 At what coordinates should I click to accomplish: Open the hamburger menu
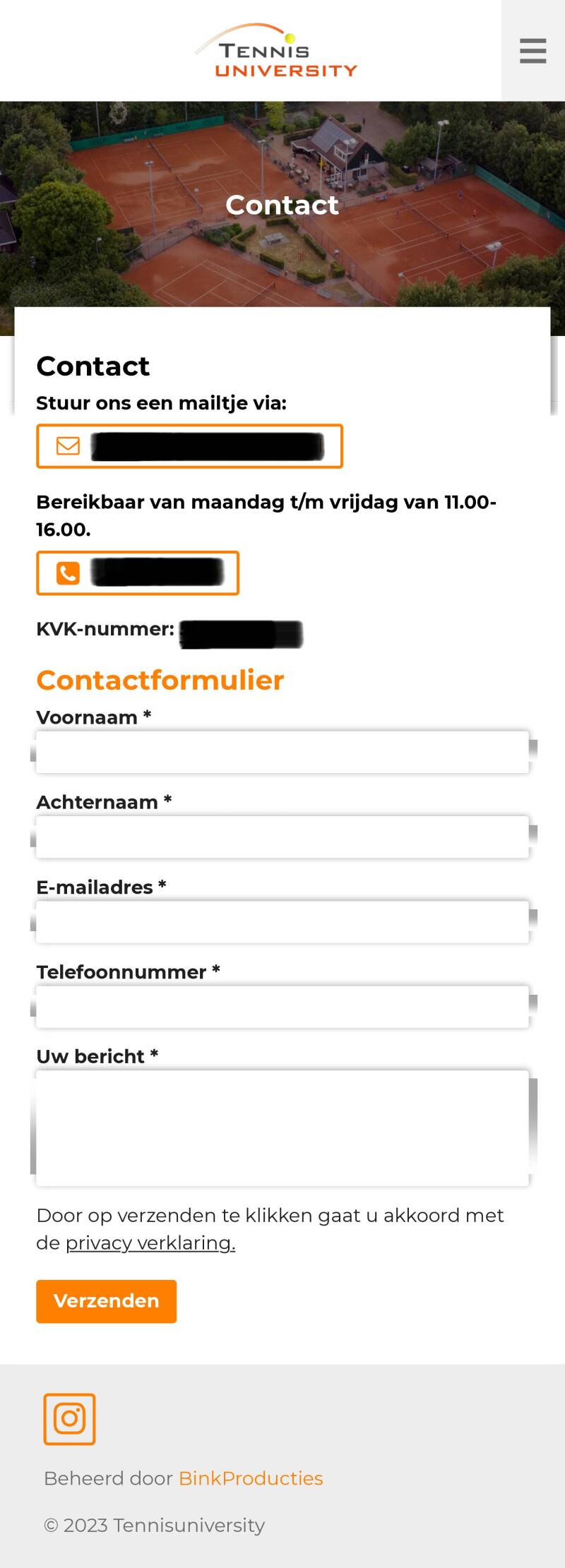click(533, 51)
